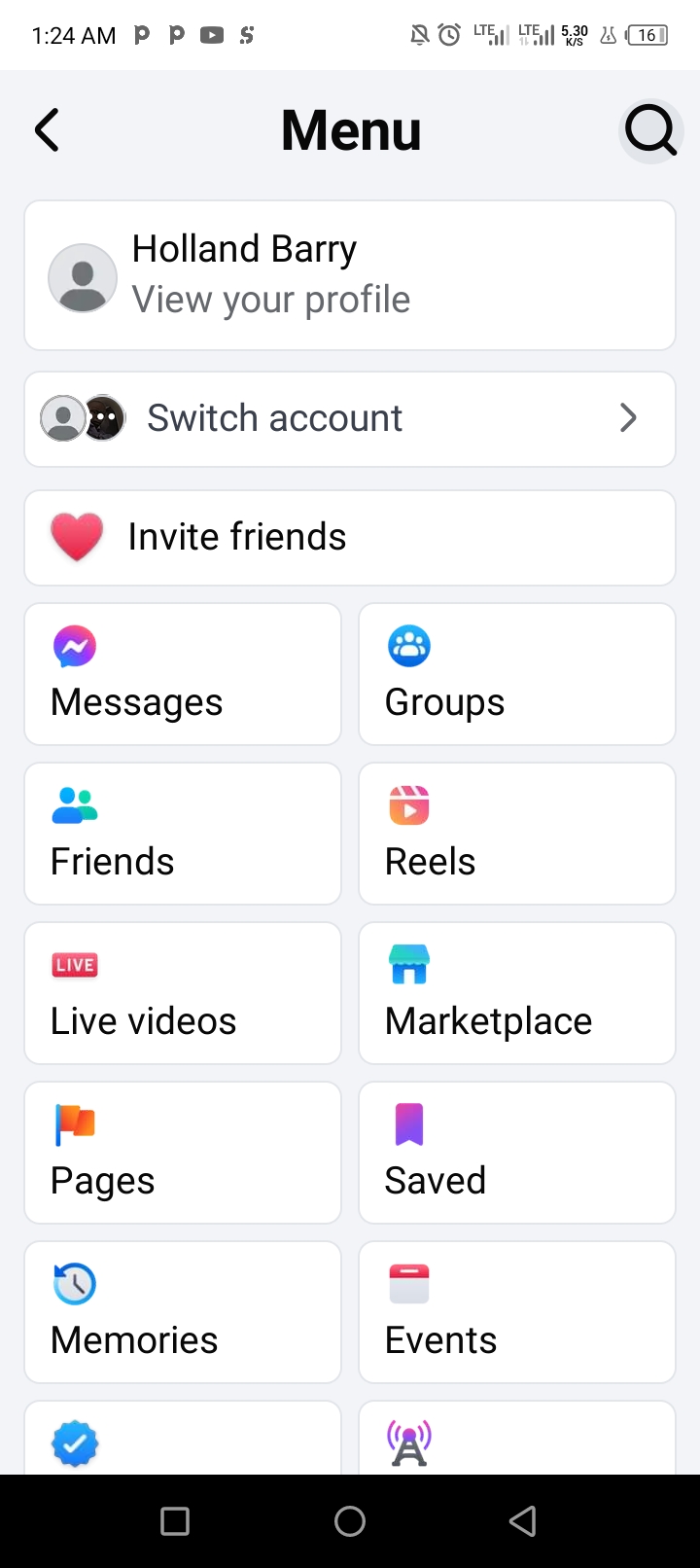Browse Live videos

coord(183,993)
